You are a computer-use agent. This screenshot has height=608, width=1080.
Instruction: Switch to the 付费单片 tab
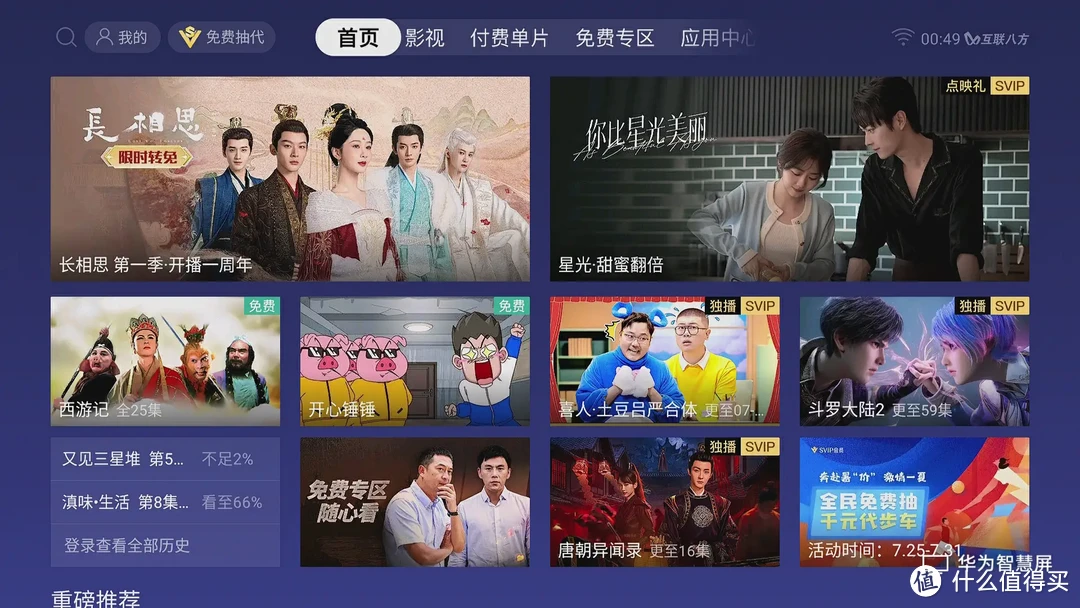click(509, 38)
